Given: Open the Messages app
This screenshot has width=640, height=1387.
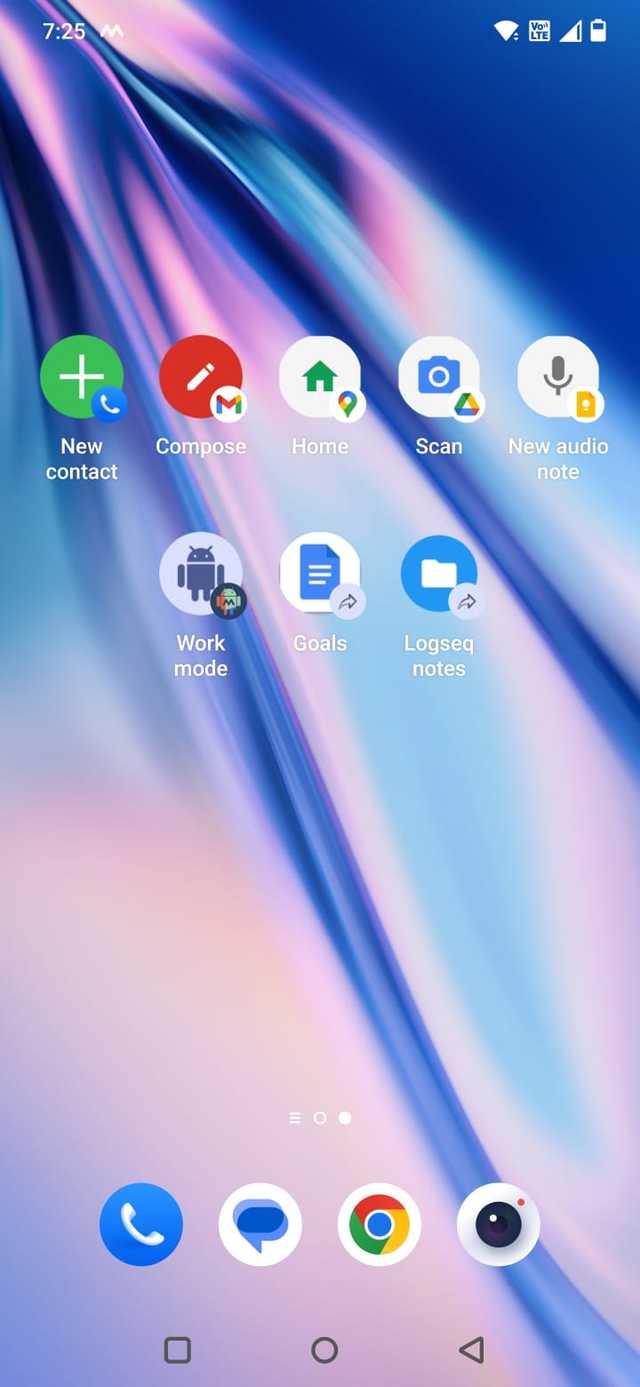Looking at the screenshot, I should coord(260,1224).
